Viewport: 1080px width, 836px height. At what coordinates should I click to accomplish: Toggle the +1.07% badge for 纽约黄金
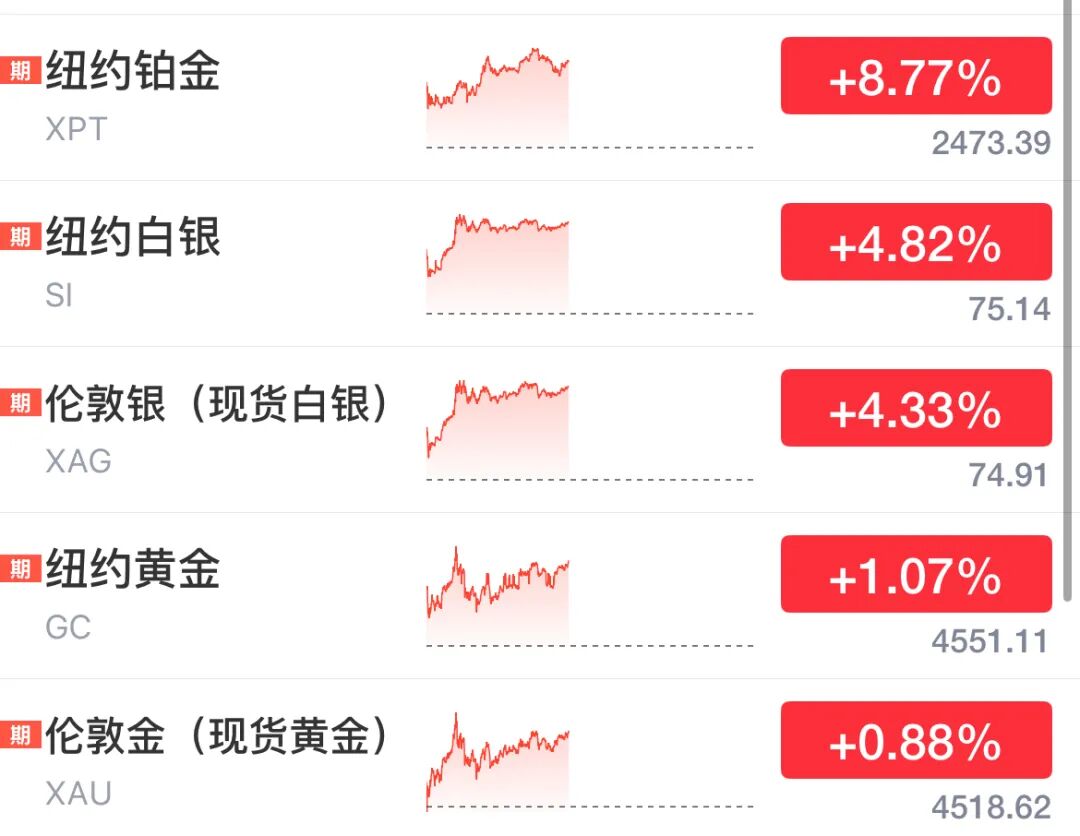[x=915, y=575]
